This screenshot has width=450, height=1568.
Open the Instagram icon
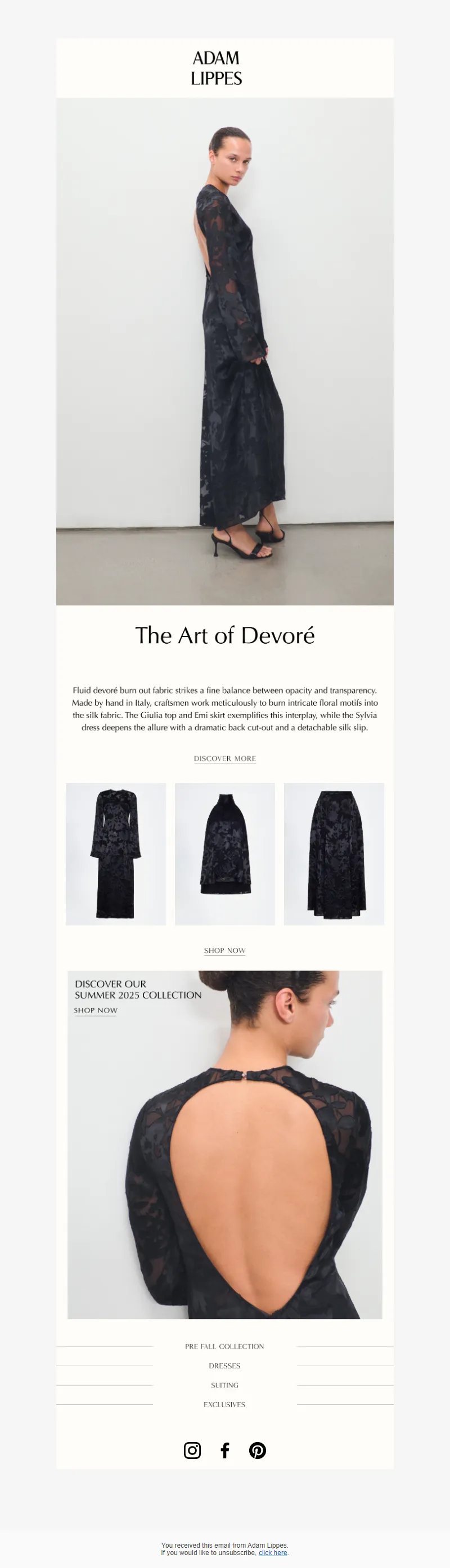click(192, 1450)
